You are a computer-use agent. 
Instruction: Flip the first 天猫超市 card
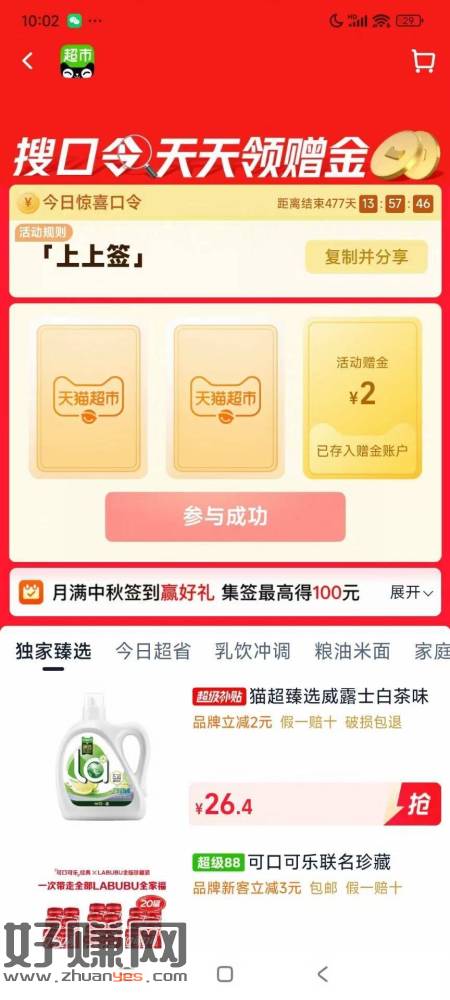point(88,399)
